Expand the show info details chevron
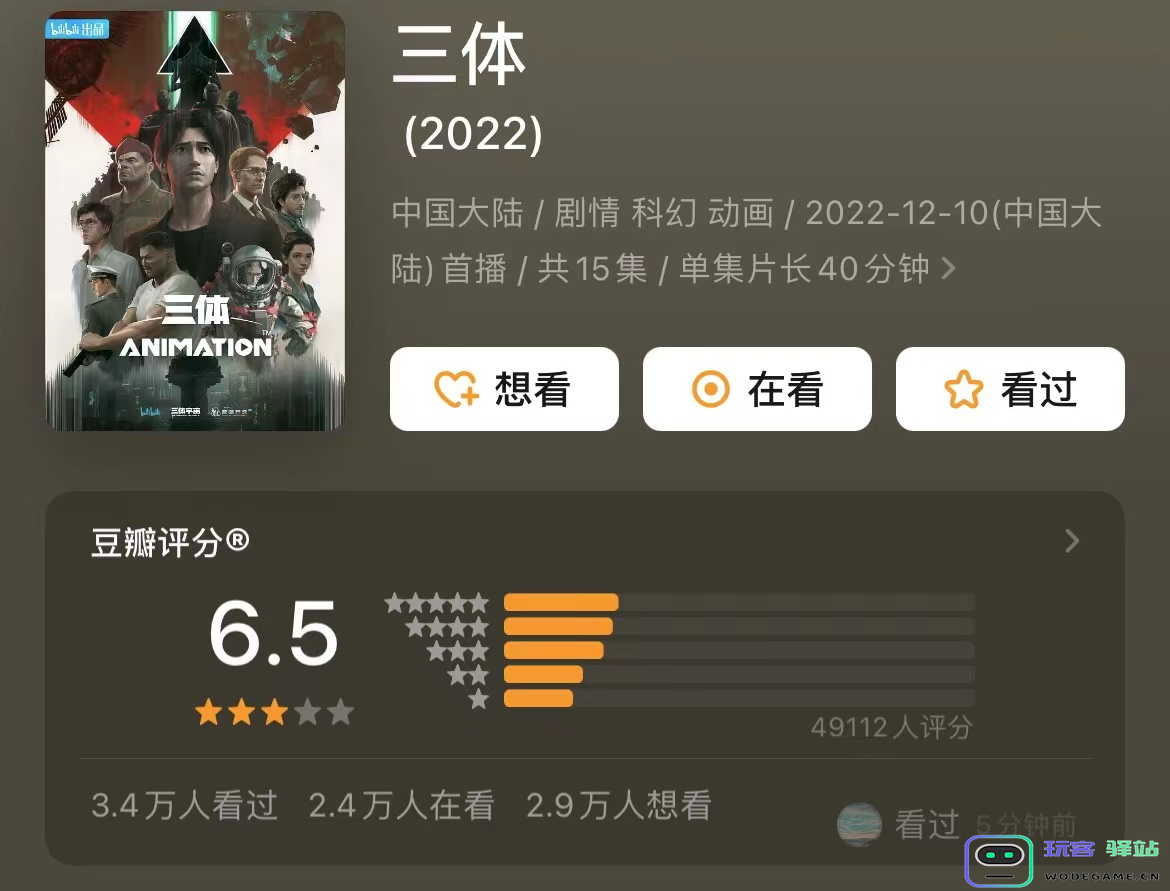 coord(948,269)
